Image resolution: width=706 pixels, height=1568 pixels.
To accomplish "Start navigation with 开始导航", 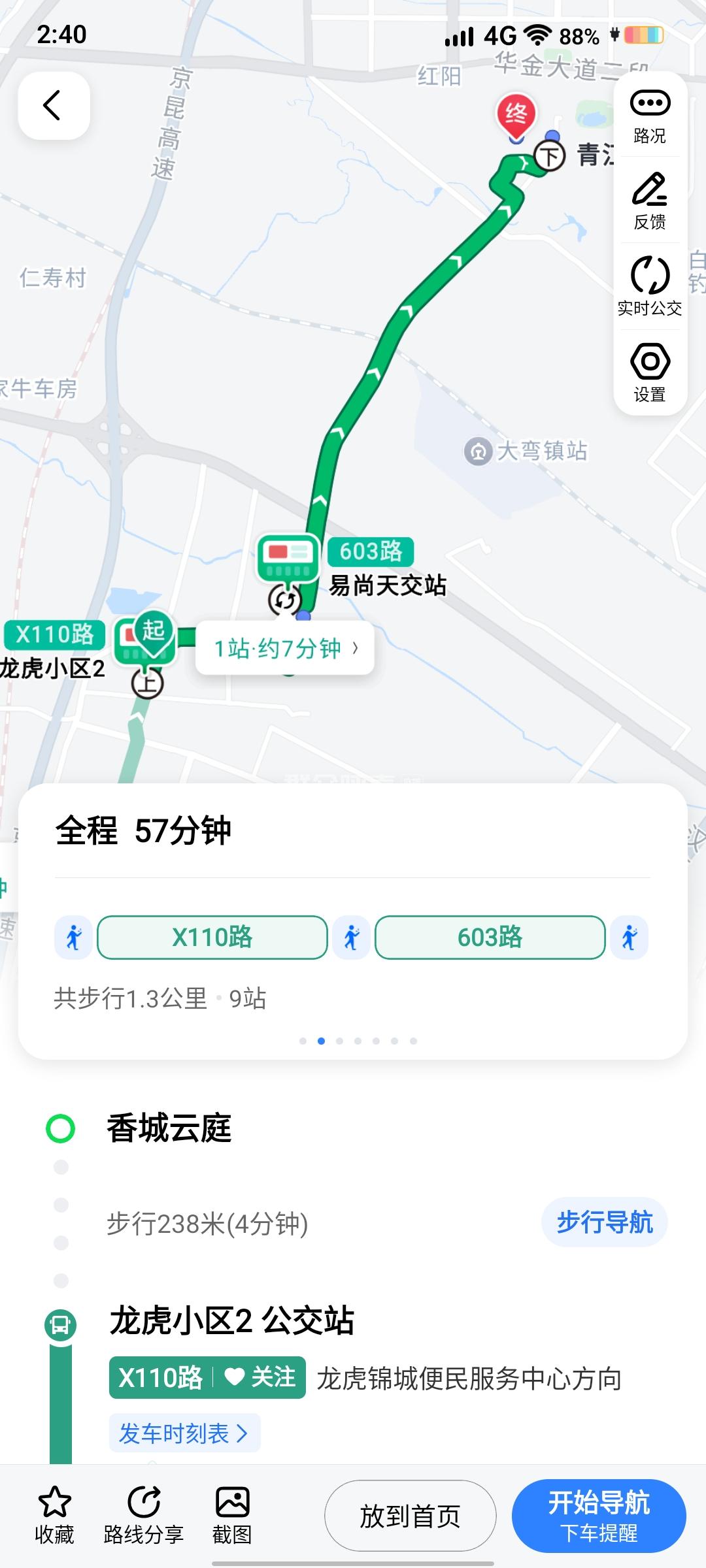I will tap(599, 1516).
